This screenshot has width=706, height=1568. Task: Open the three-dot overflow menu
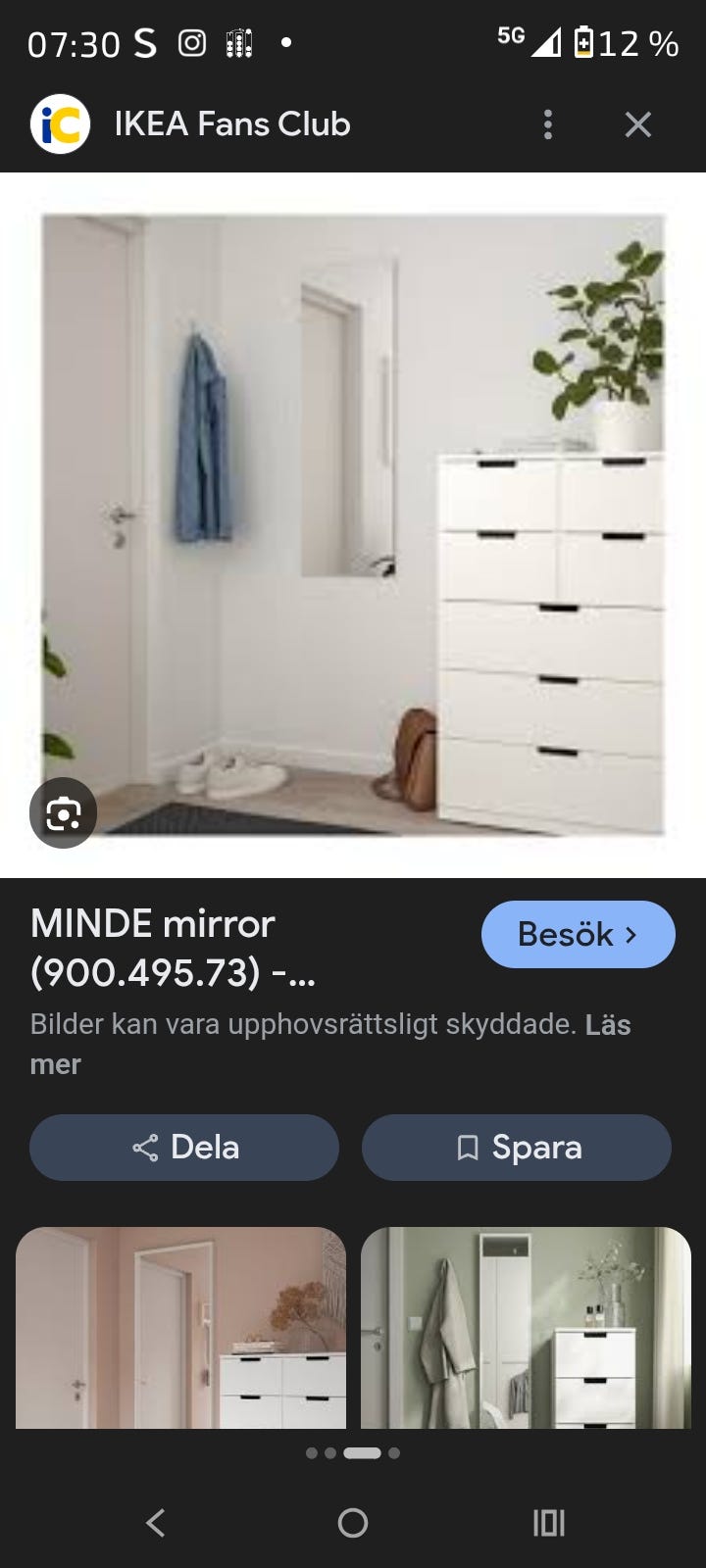click(x=547, y=123)
